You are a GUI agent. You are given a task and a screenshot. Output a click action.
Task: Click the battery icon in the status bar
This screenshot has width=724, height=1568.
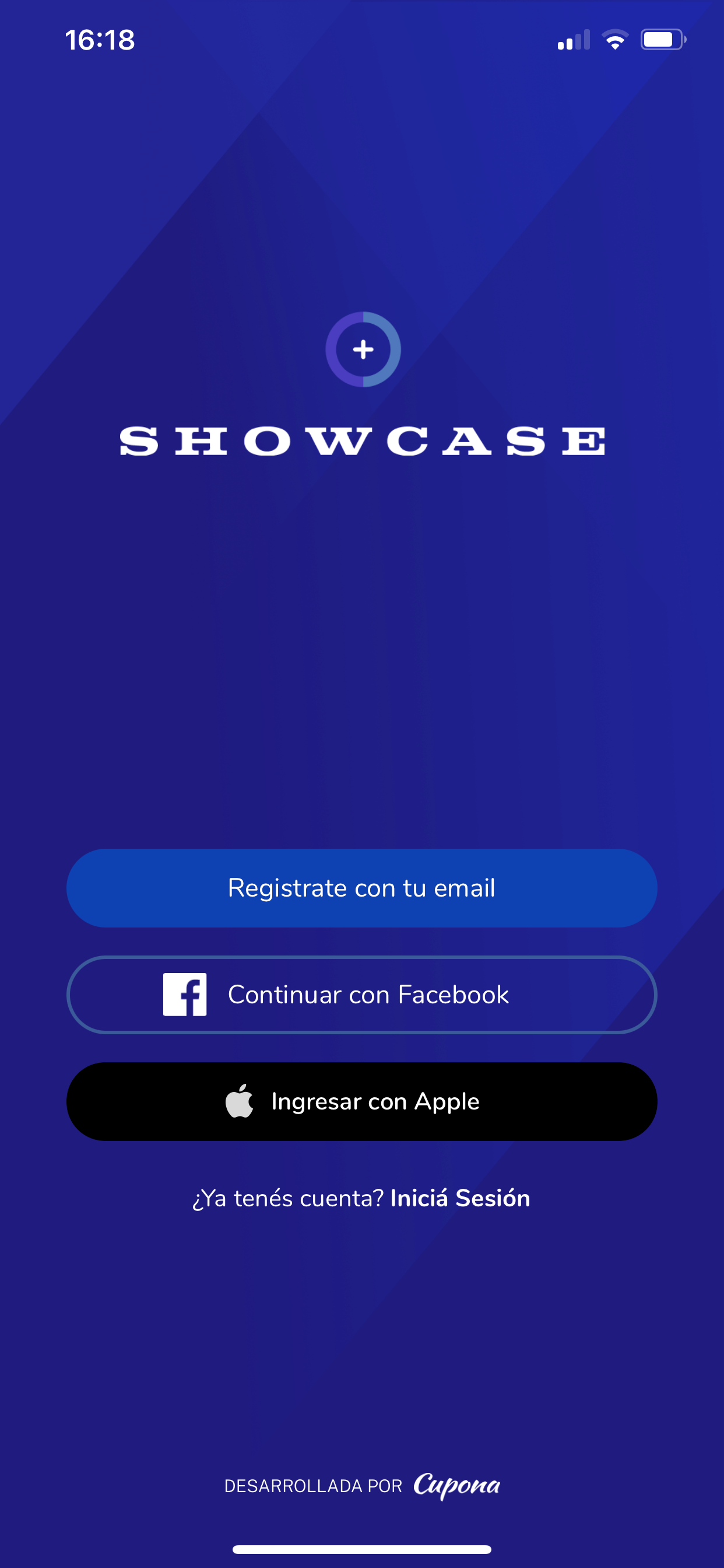pyautogui.click(x=663, y=39)
